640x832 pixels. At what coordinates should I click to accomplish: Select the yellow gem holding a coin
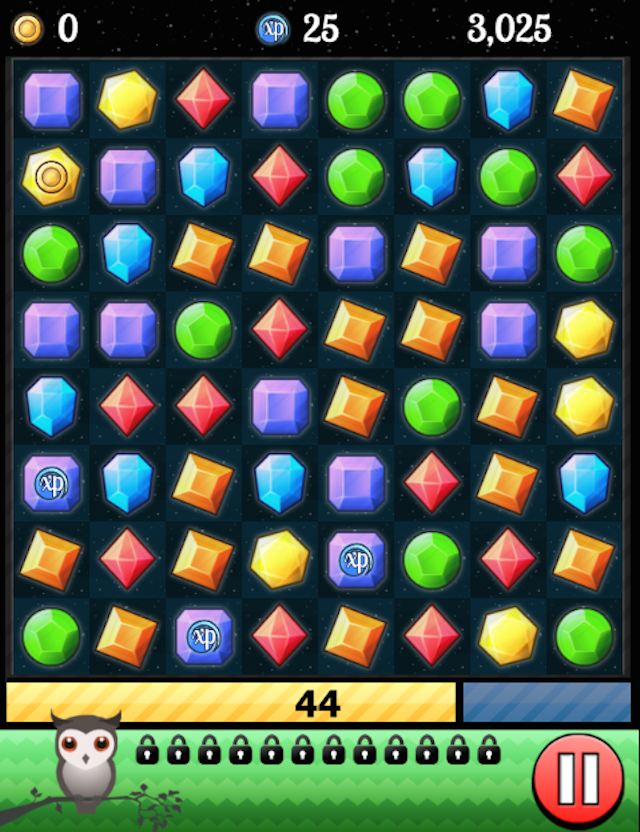point(50,177)
